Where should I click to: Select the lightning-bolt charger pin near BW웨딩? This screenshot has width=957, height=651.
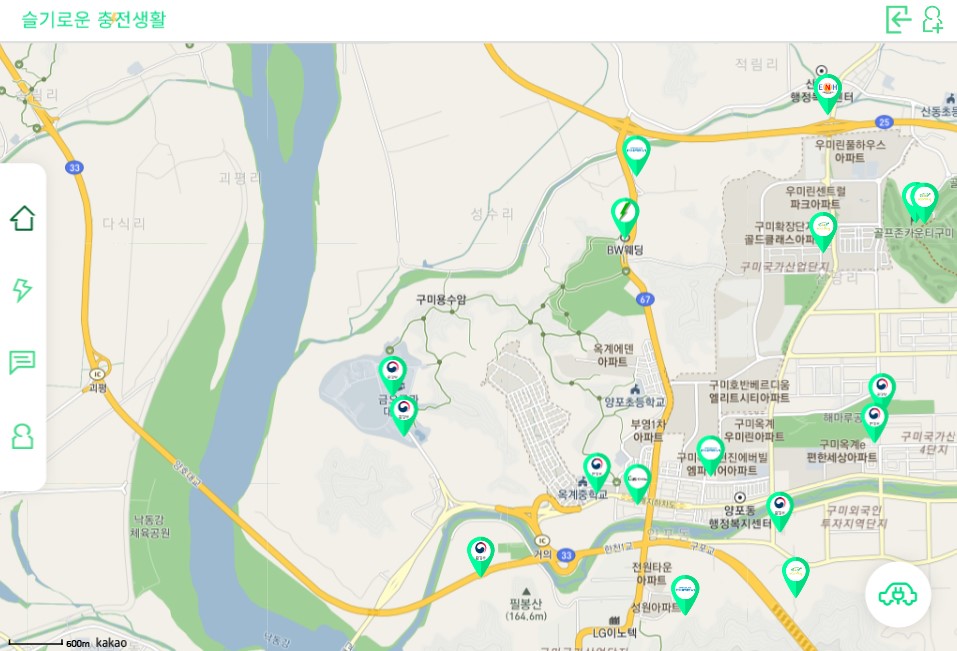coord(625,215)
